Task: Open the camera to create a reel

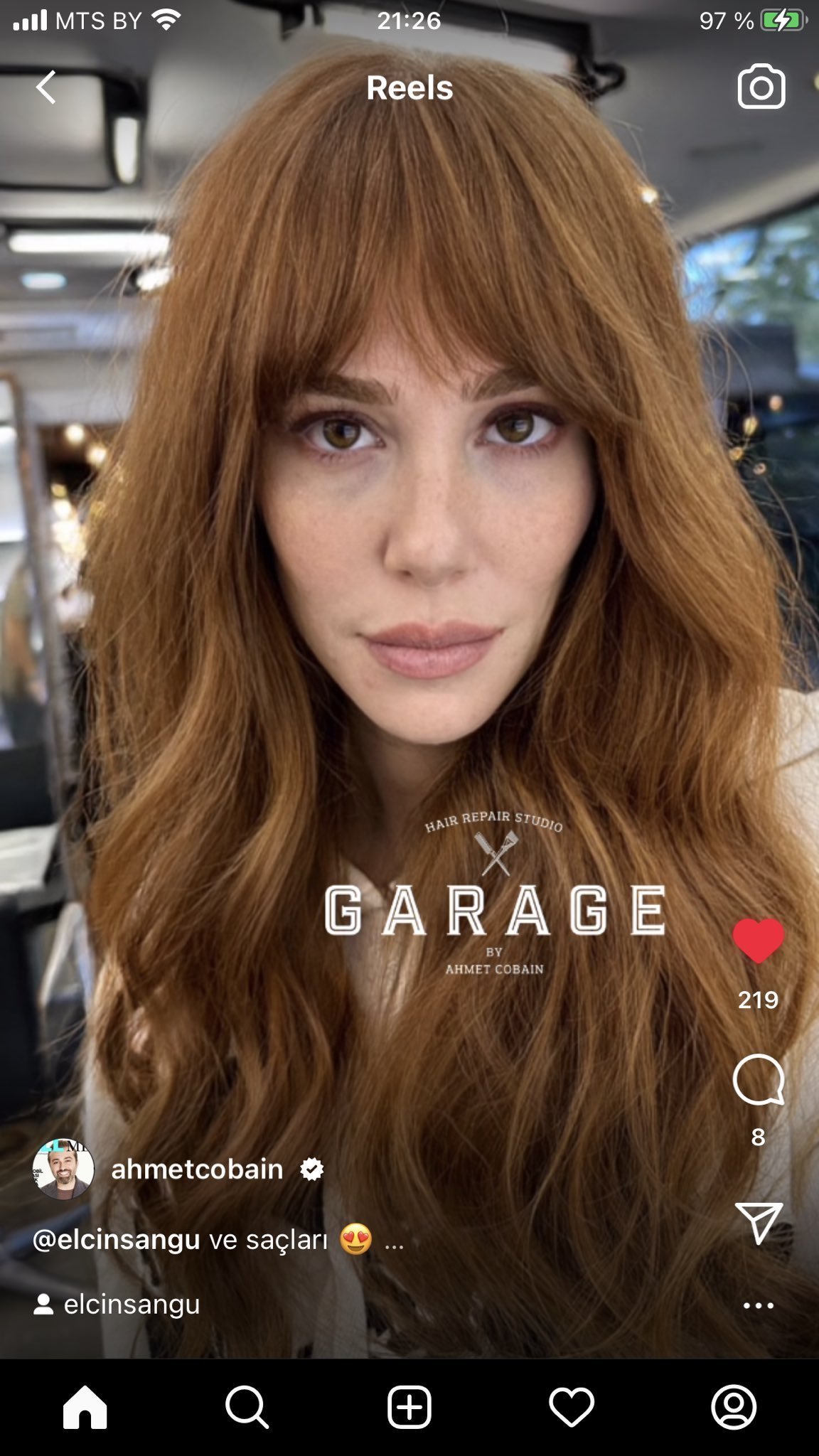Action: tap(761, 87)
